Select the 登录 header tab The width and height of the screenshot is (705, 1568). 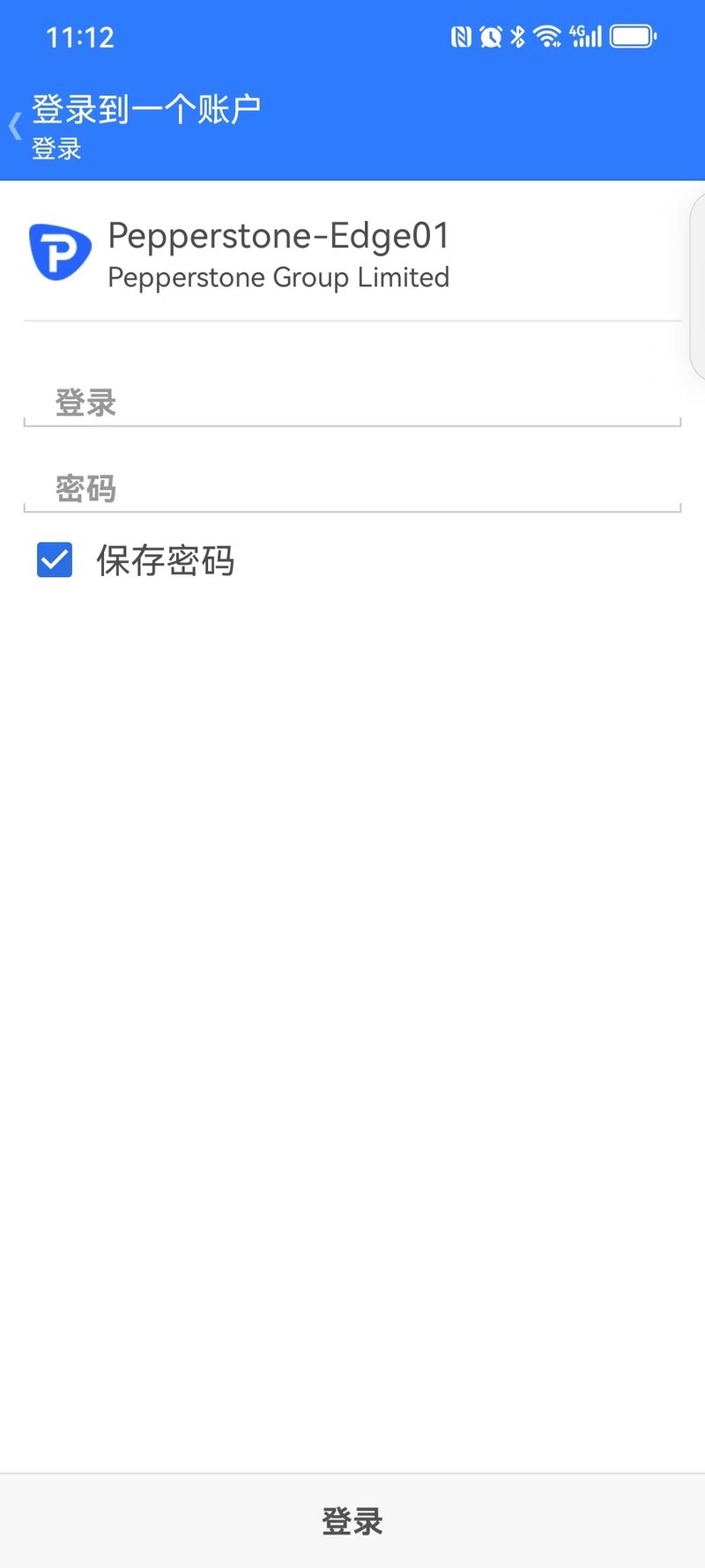56,148
